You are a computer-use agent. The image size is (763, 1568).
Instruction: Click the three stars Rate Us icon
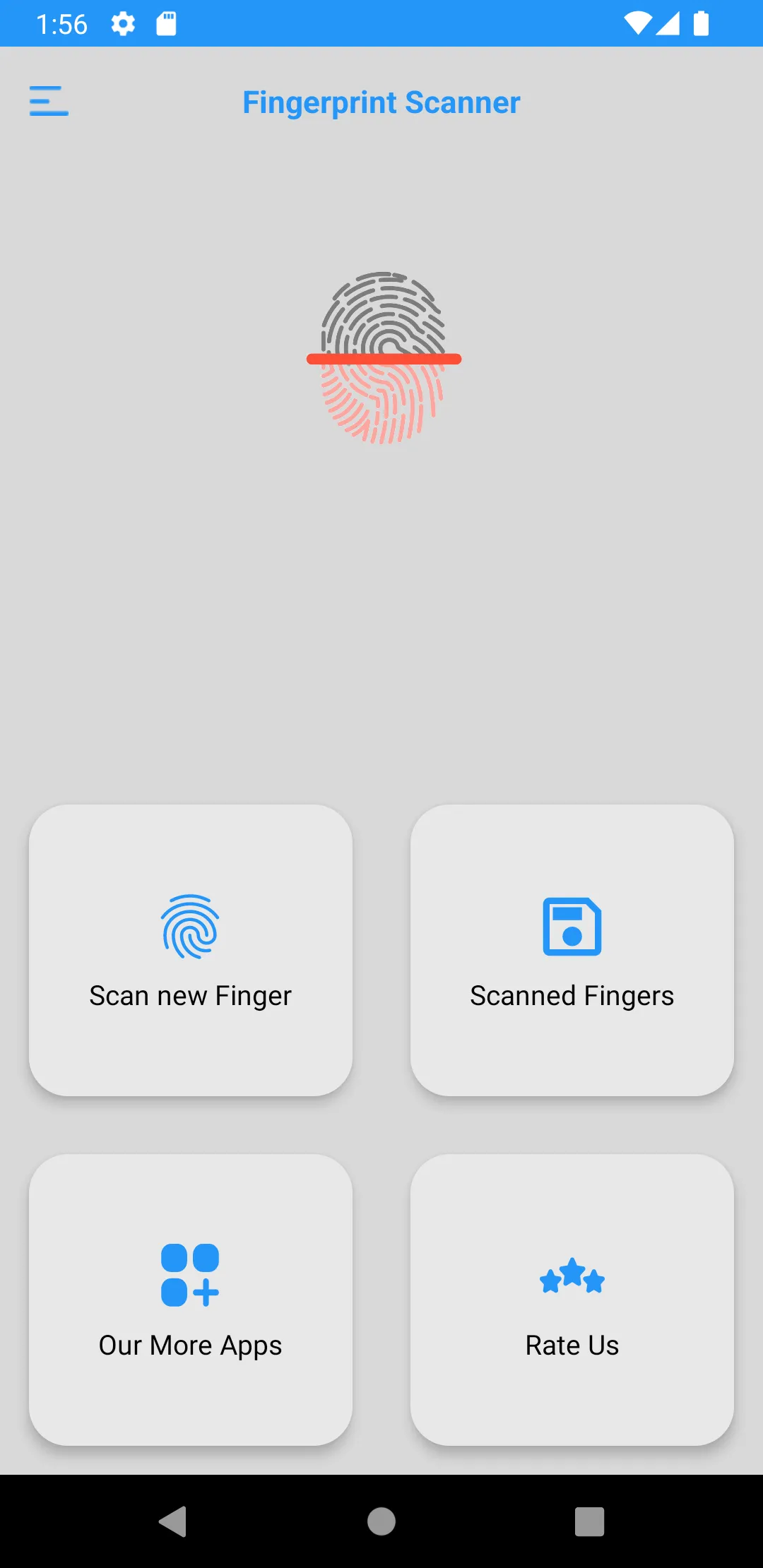point(572,1277)
